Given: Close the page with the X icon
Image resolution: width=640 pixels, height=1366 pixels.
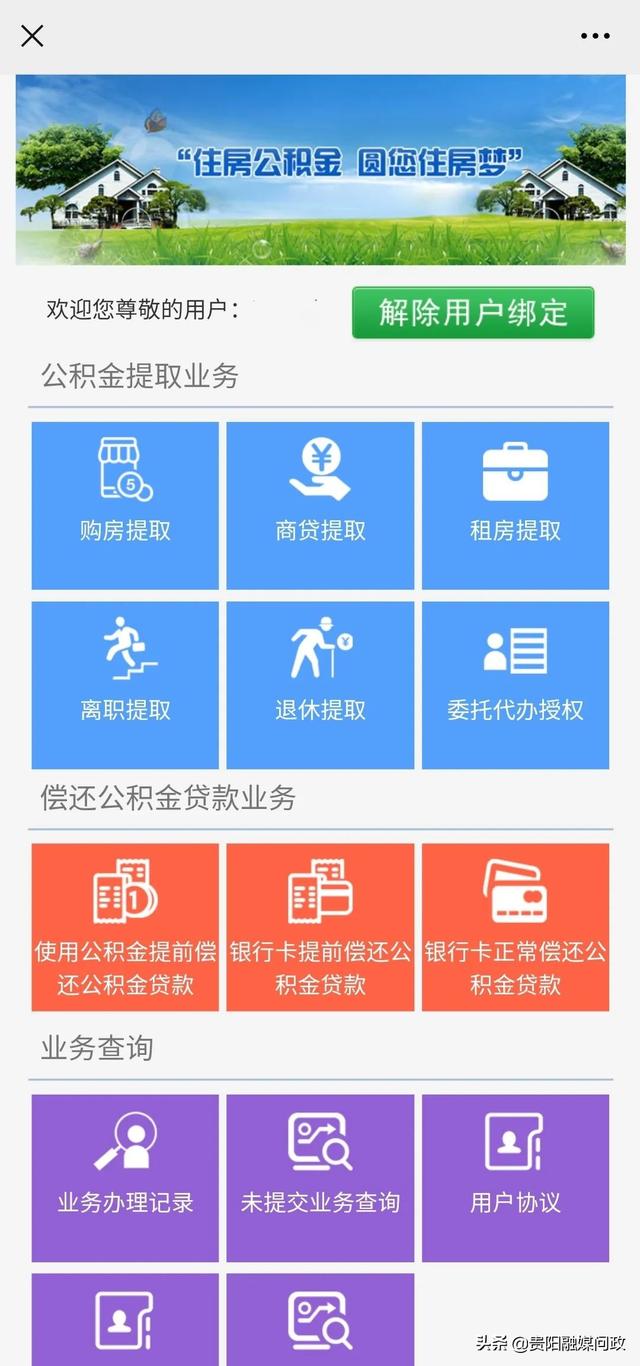Looking at the screenshot, I should tap(32, 36).
